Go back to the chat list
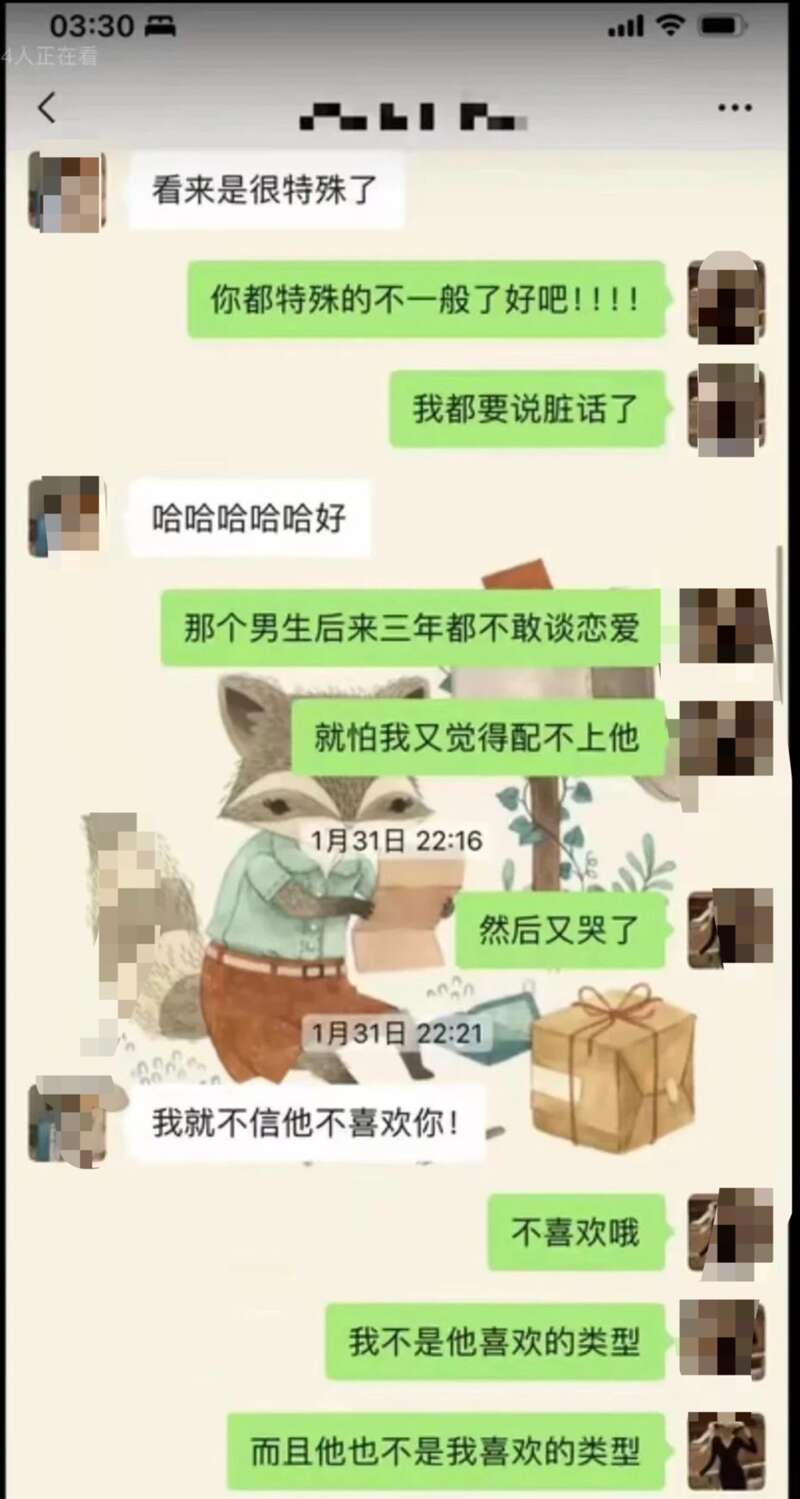 46,108
